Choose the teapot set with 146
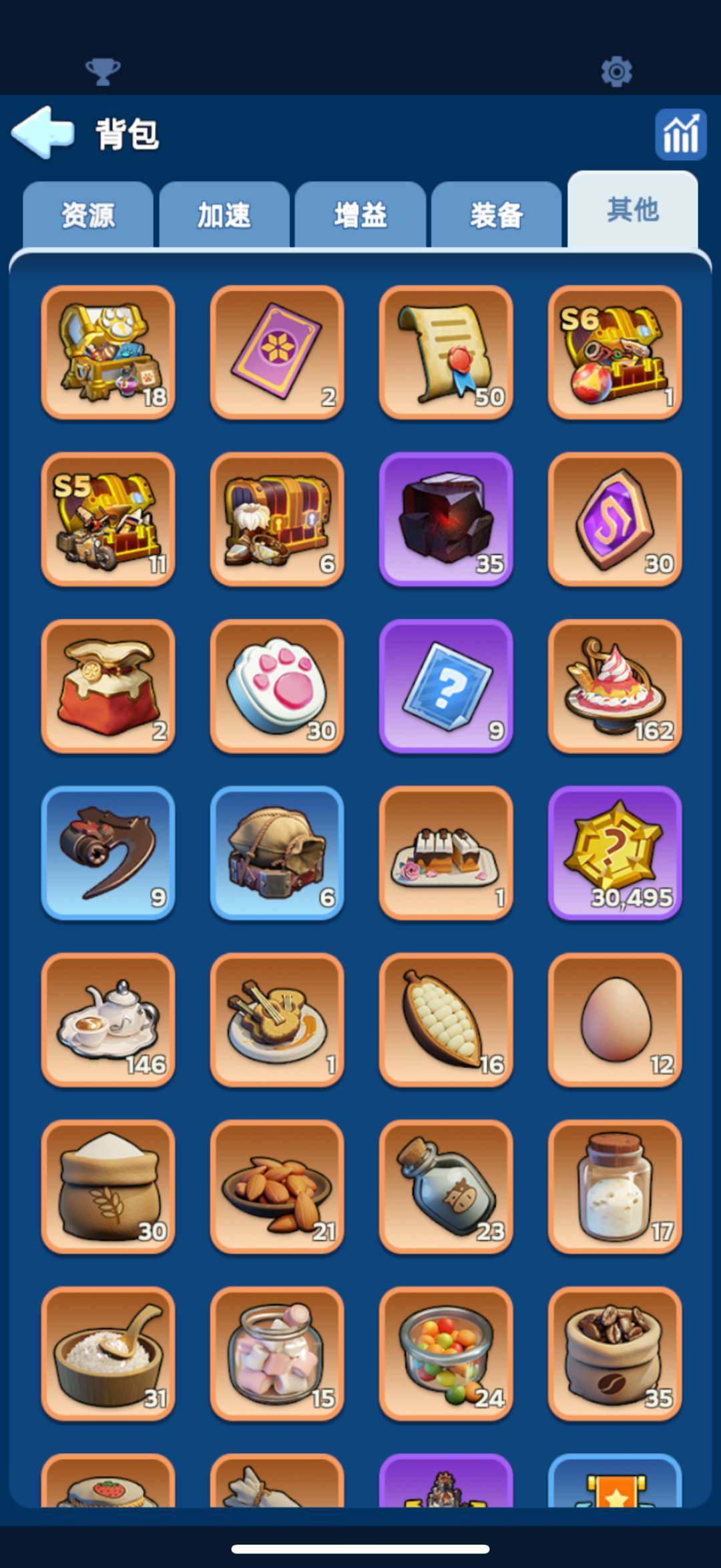The height and width of the screenshot is (1568, 721). coord(108,1020)
